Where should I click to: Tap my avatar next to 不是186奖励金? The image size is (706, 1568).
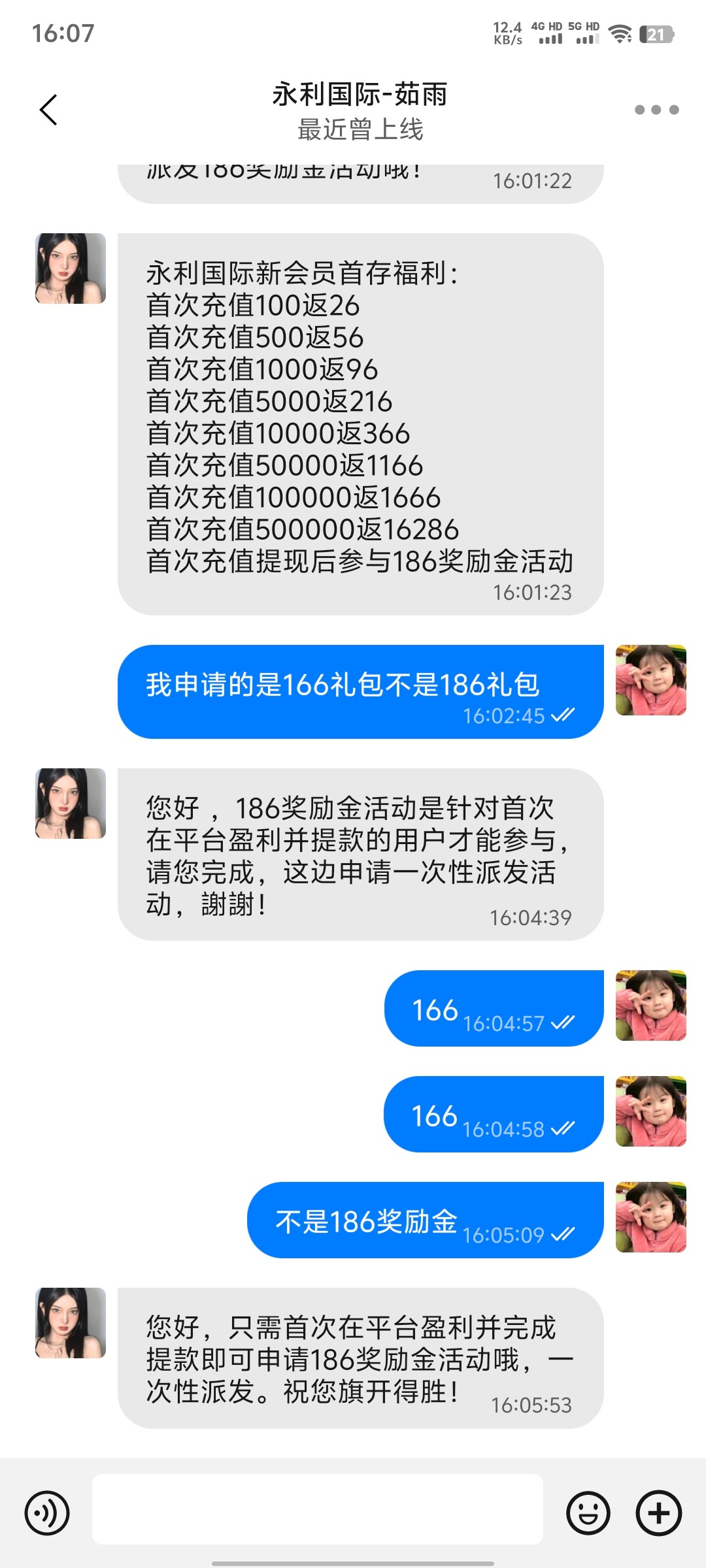click(x=650, y=1217)
